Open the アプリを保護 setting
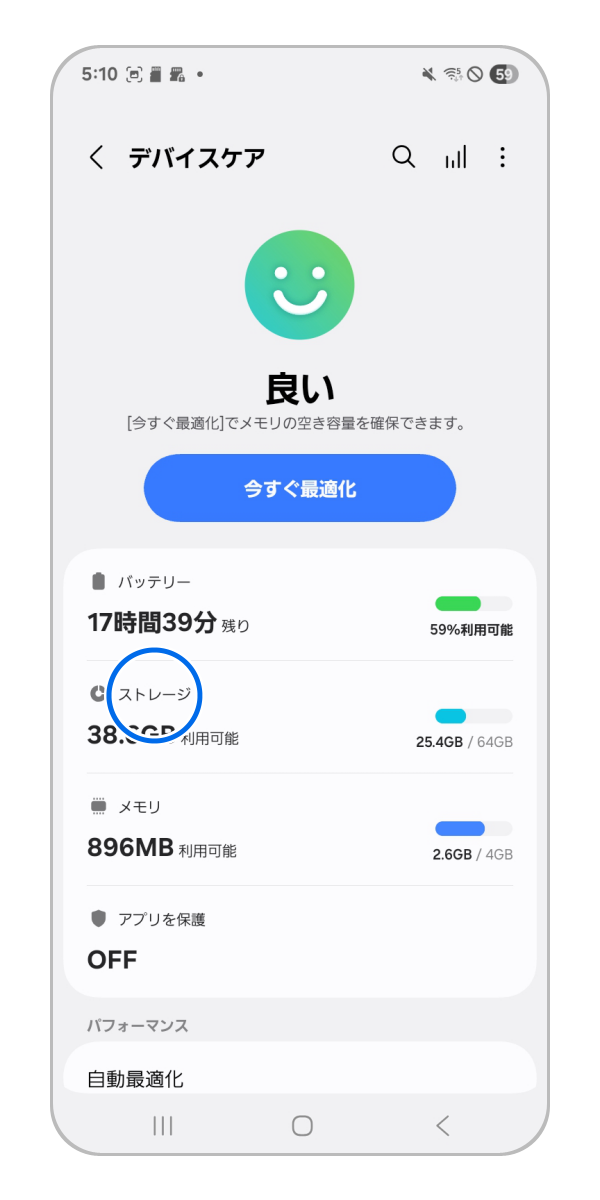This screenshot has width=600, height=1200. 300,941
